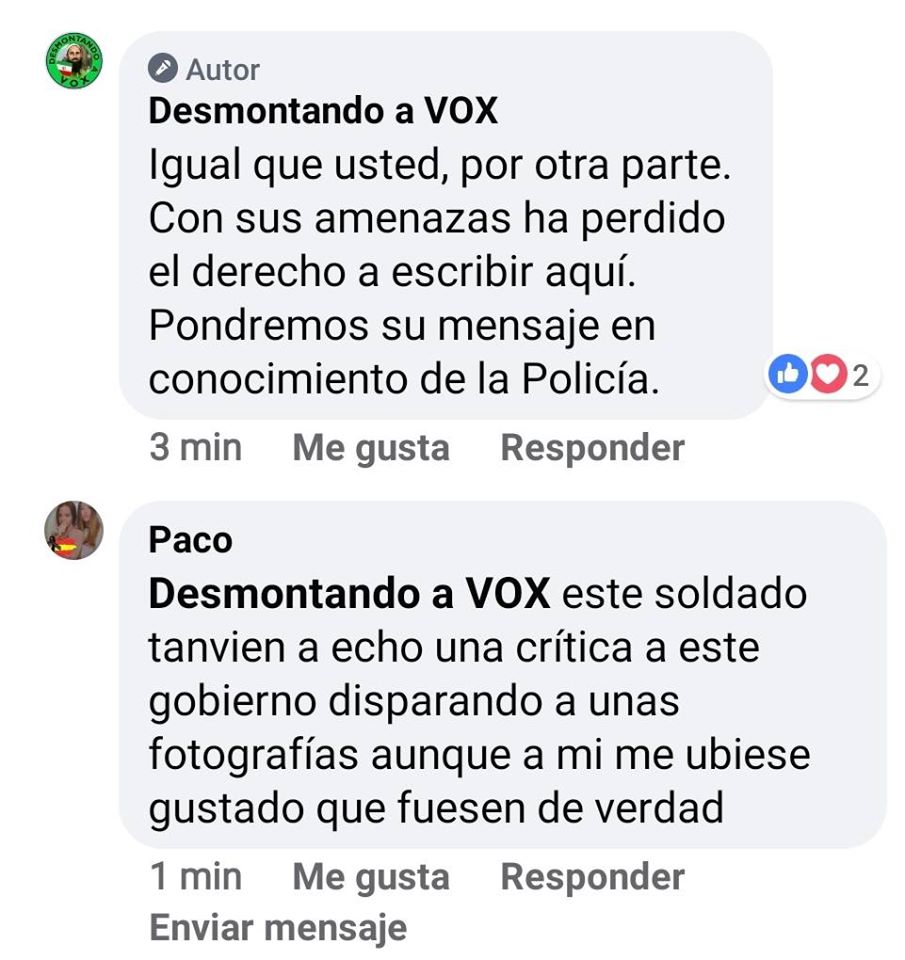
Task: Like Paco's comment
Action: (x=370, y=878)
